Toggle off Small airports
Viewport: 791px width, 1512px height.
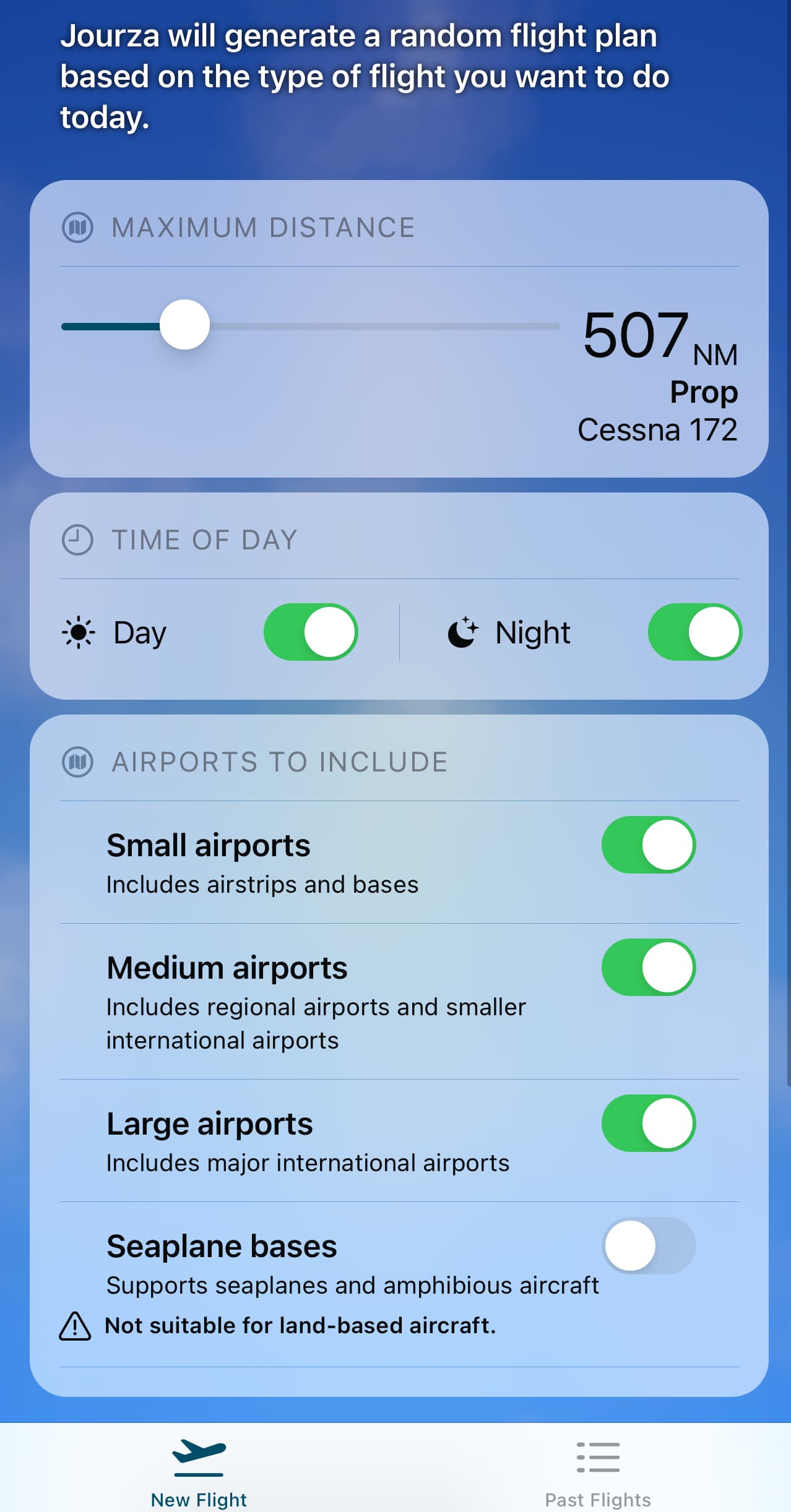649,844
